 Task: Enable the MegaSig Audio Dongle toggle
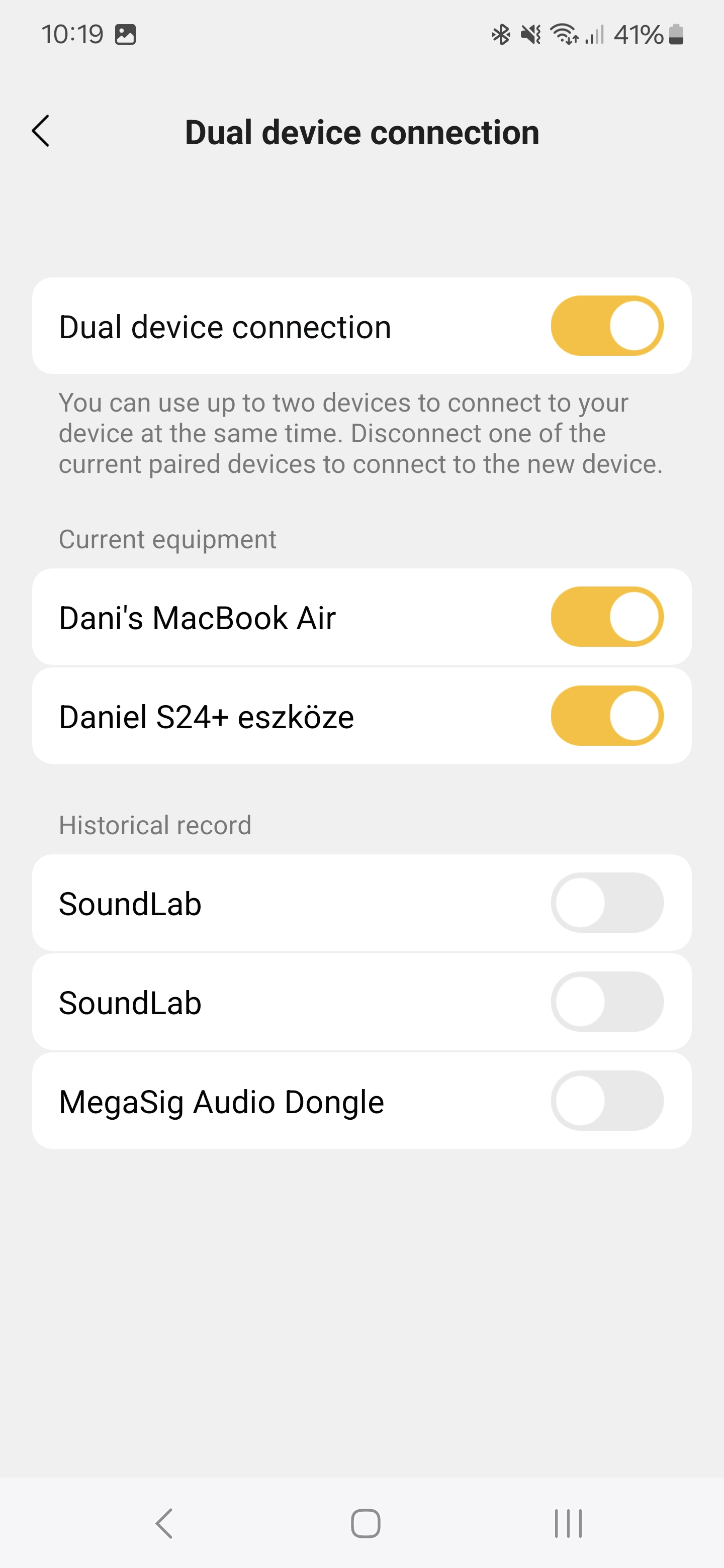(606, 1101)
